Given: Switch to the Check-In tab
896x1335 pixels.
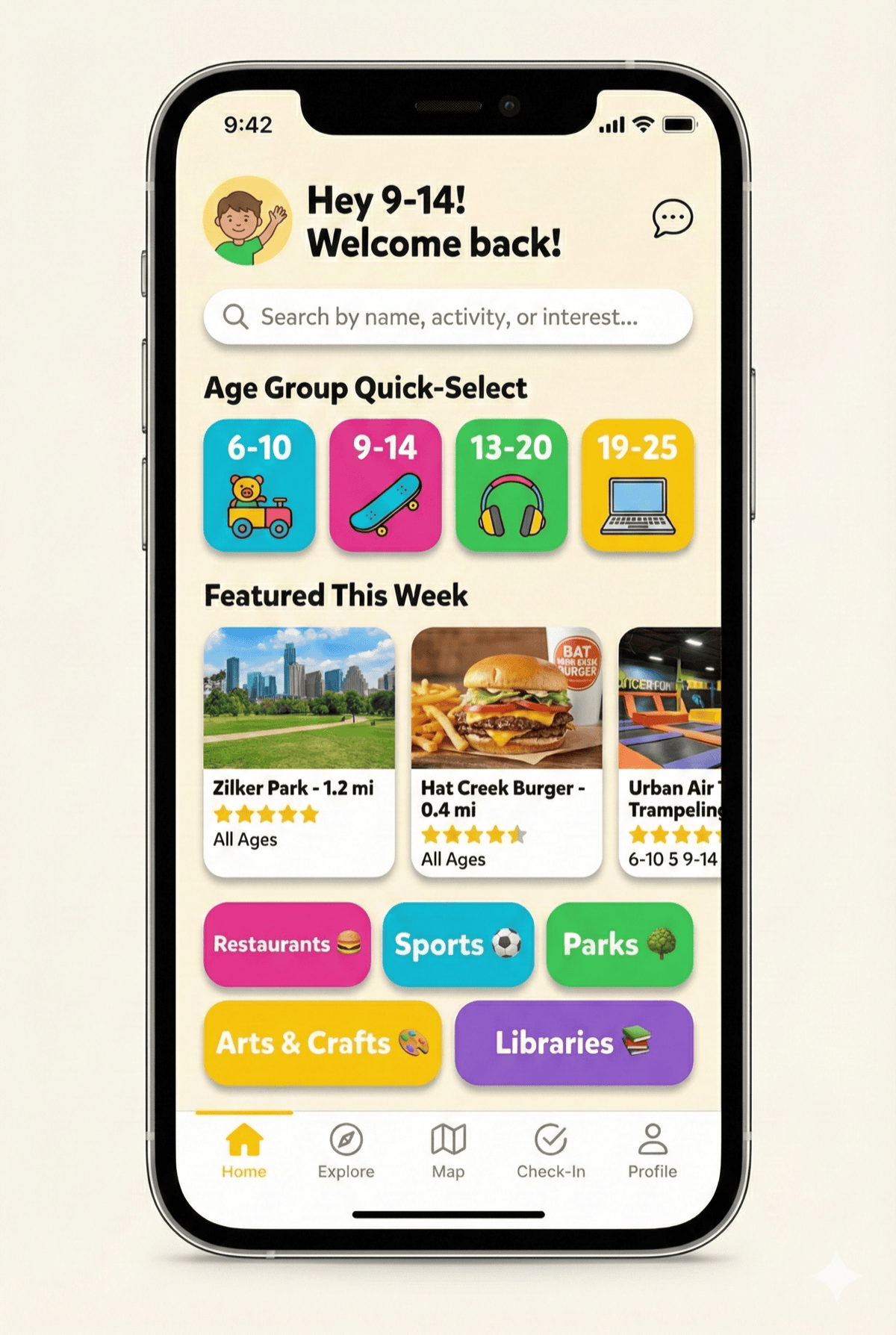Looking at the screenshot, I should coord(551,1151).
